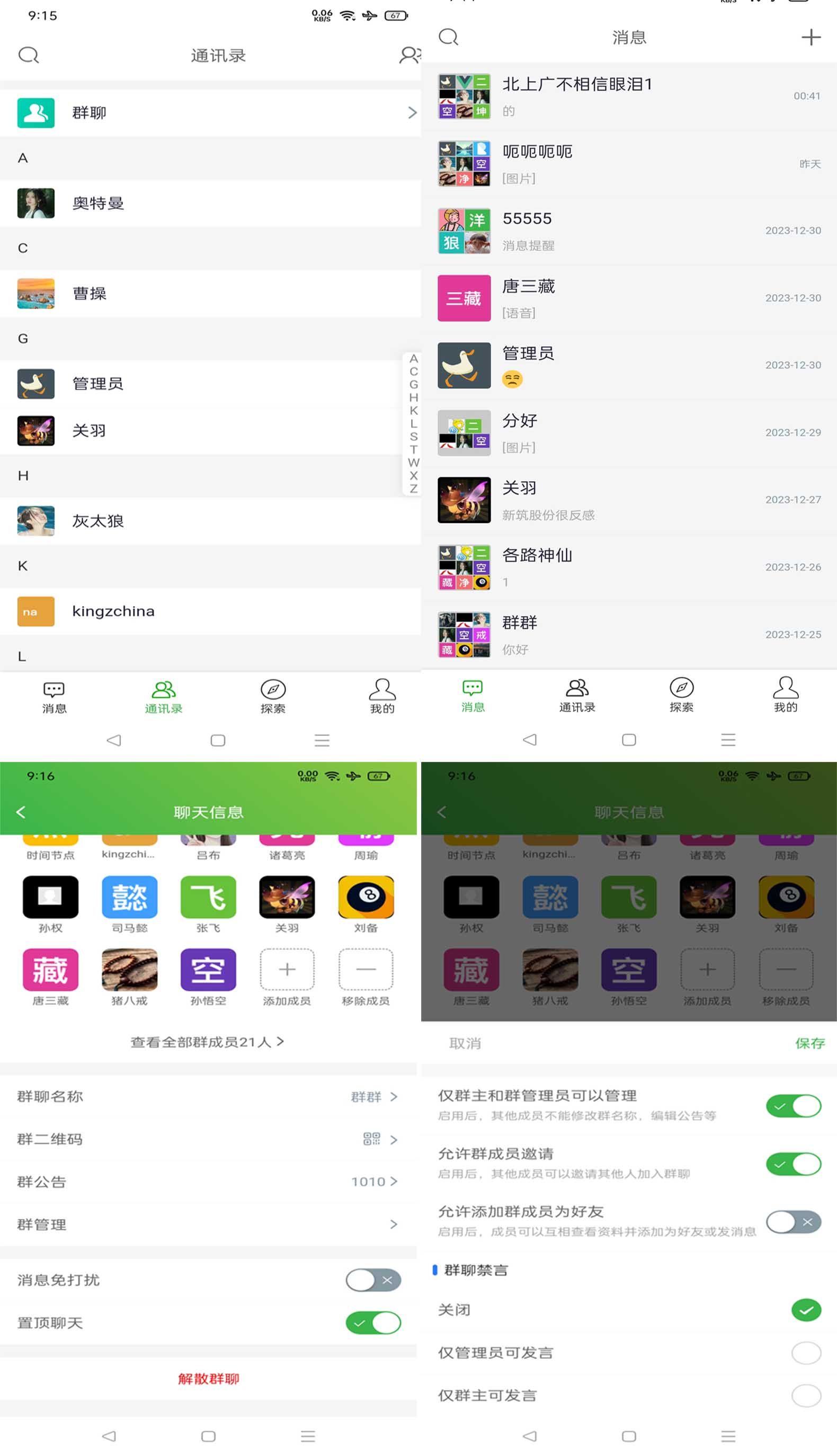Tap the 添加成员 plus icon
Image resolution: width=837 pixels, height=1456 pixels.
287,970
